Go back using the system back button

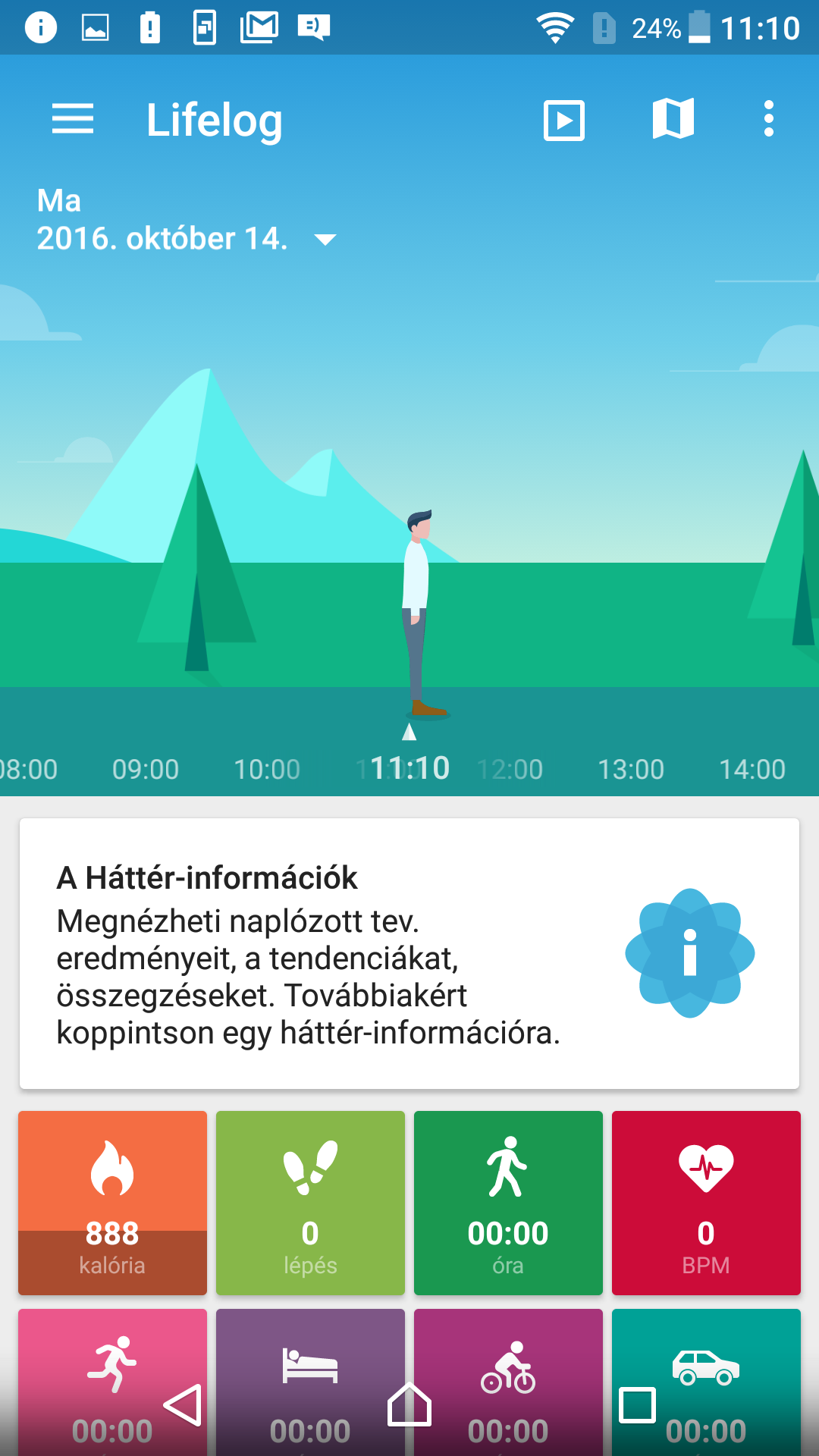(x=183, y=1405)
